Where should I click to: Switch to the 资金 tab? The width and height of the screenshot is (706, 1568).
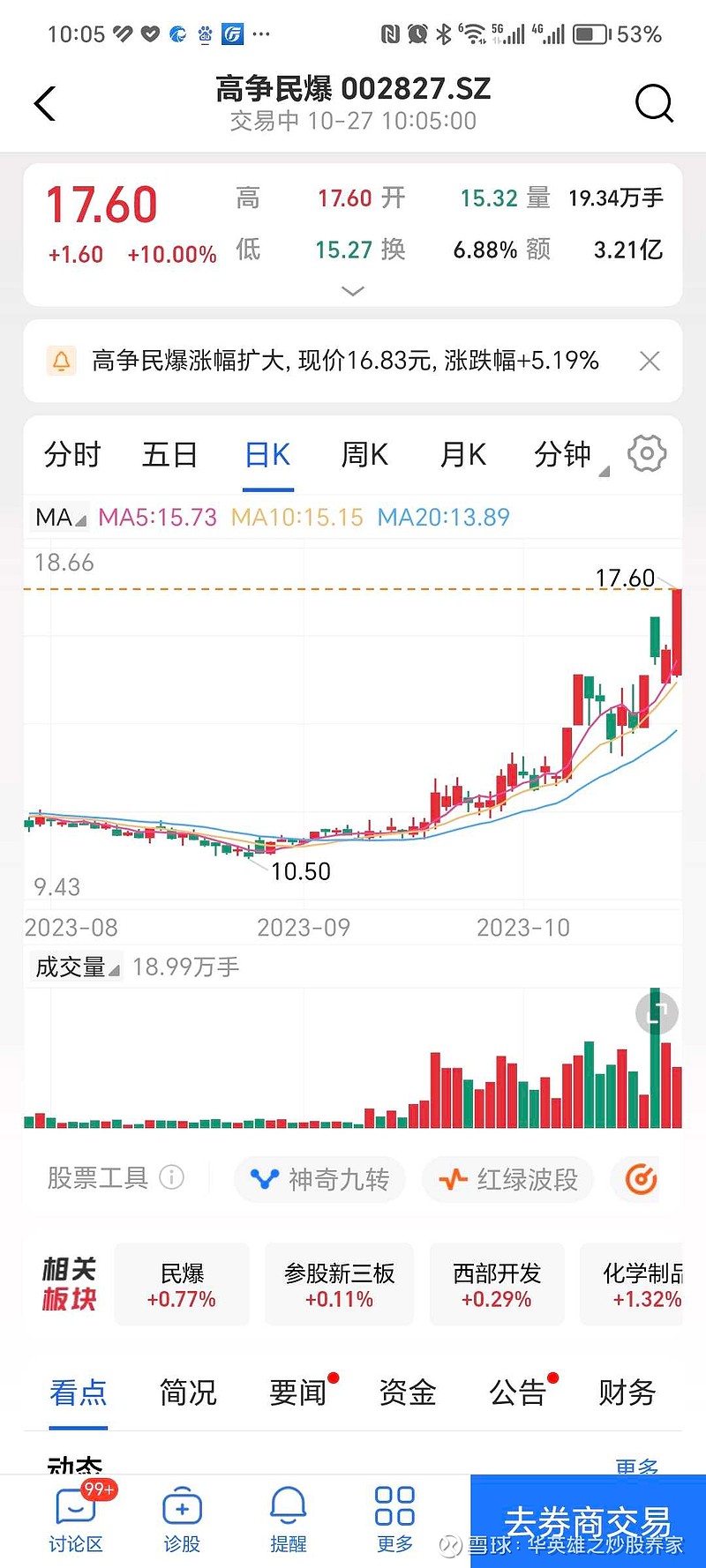click(407, 1393)
